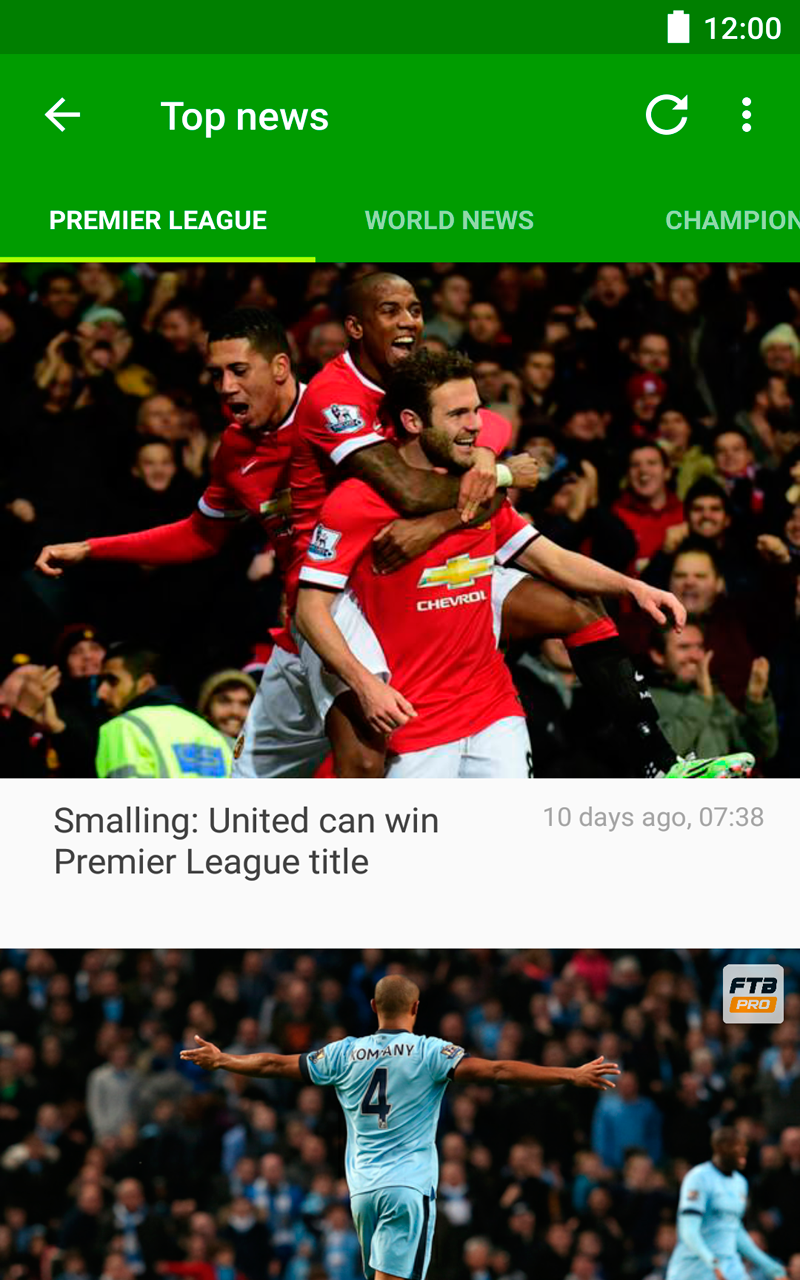Open the overflow menu
The image size is (800, 1280).
pos(746,115)
